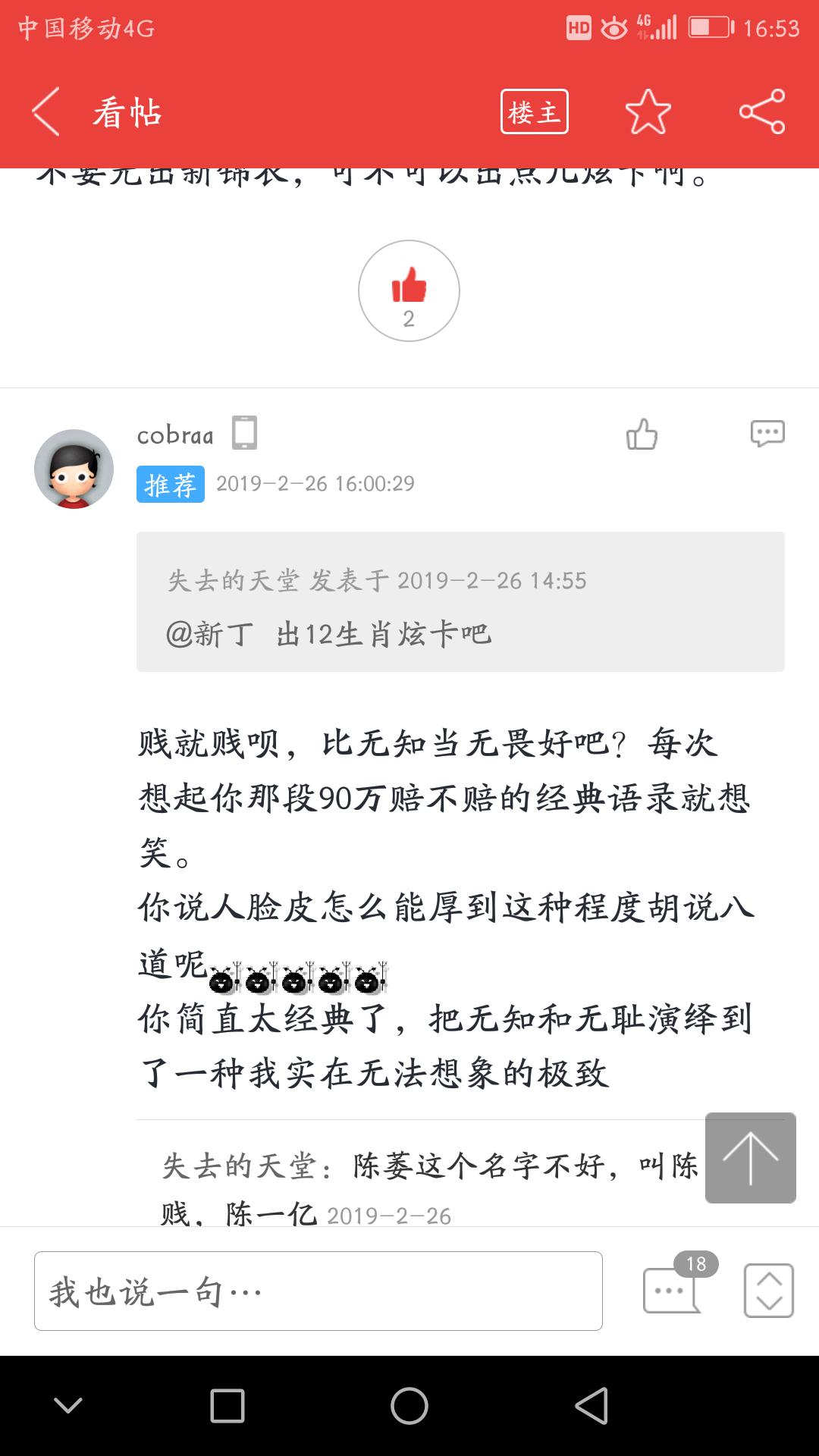Go to the Android home screen
This screenshot has height=1456, width=819.
[409, 1406]
